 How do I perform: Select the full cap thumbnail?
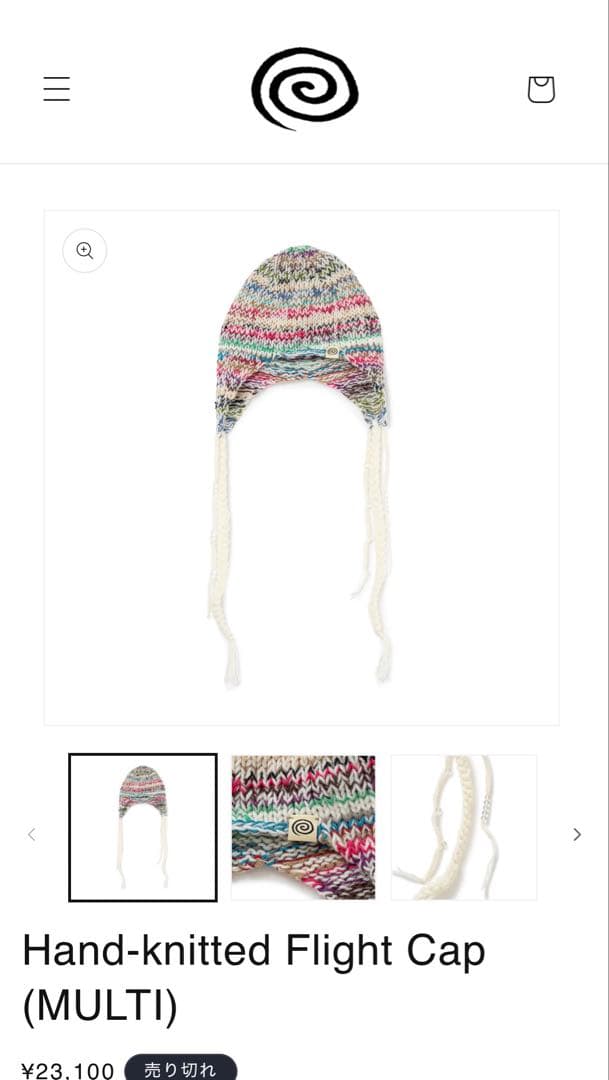coord(143,827)
